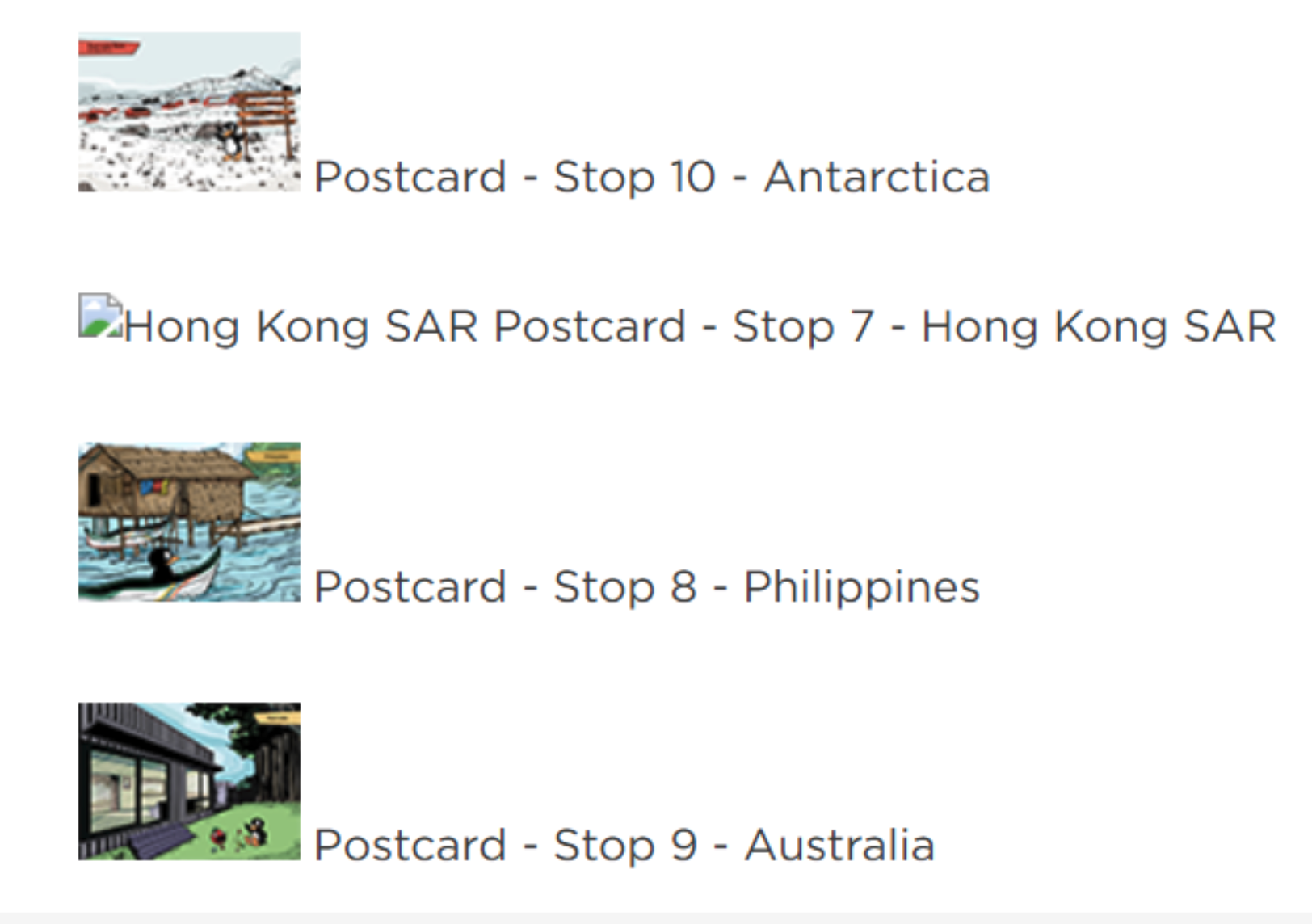Open Postcard Stop 9 Australia

(x=623, y=845)
